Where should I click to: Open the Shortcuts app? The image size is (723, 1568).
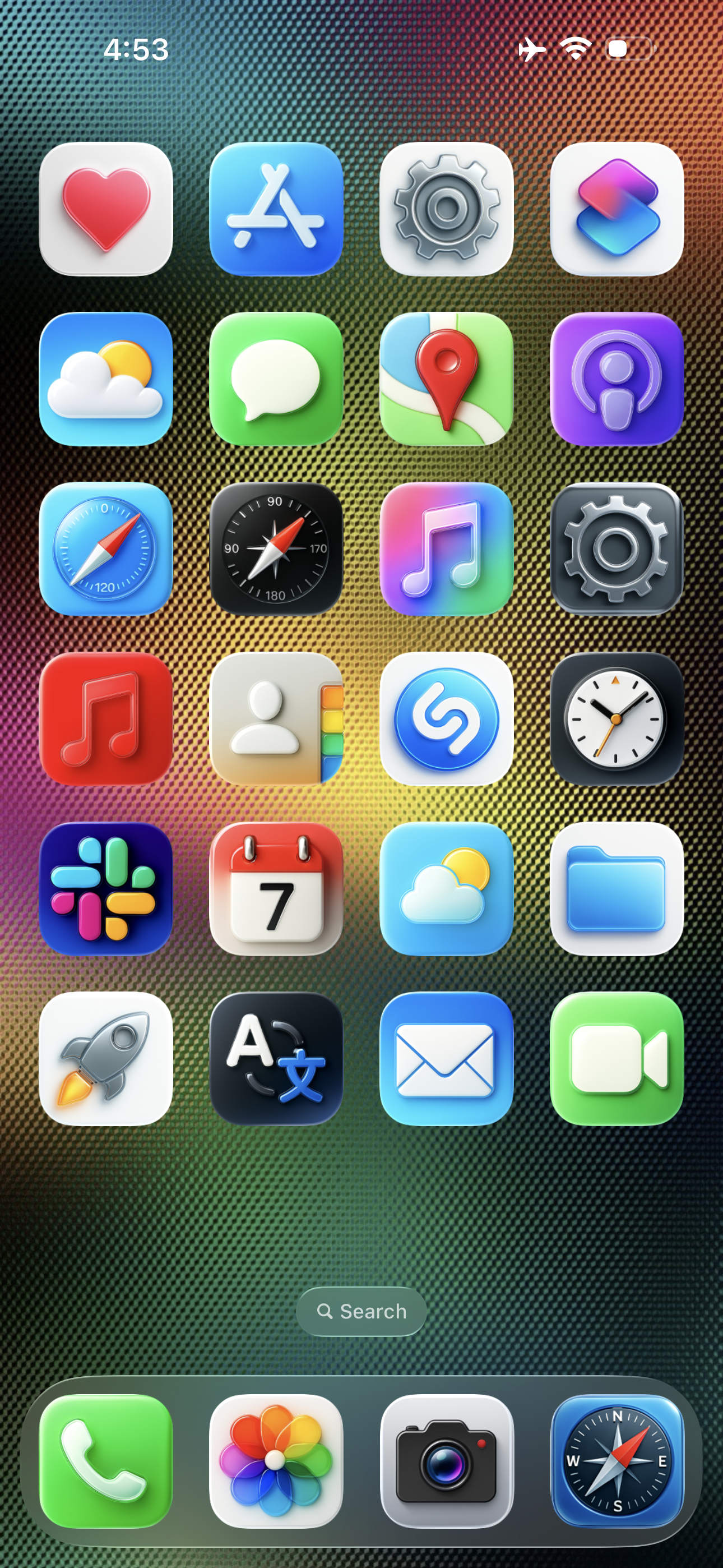coord(617,209)
